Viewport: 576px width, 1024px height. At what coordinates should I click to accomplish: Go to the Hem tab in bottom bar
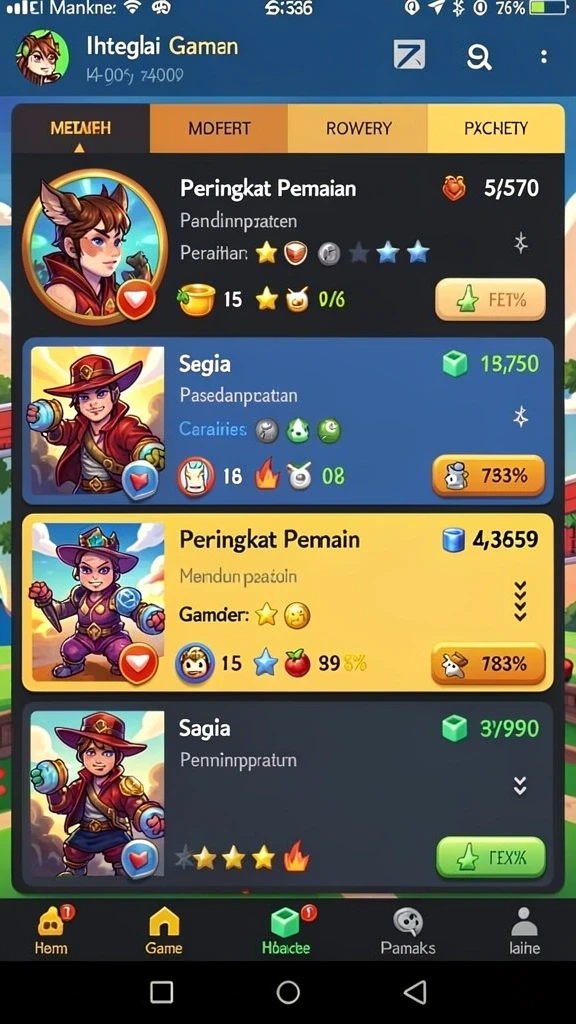[x=51, y=931]
